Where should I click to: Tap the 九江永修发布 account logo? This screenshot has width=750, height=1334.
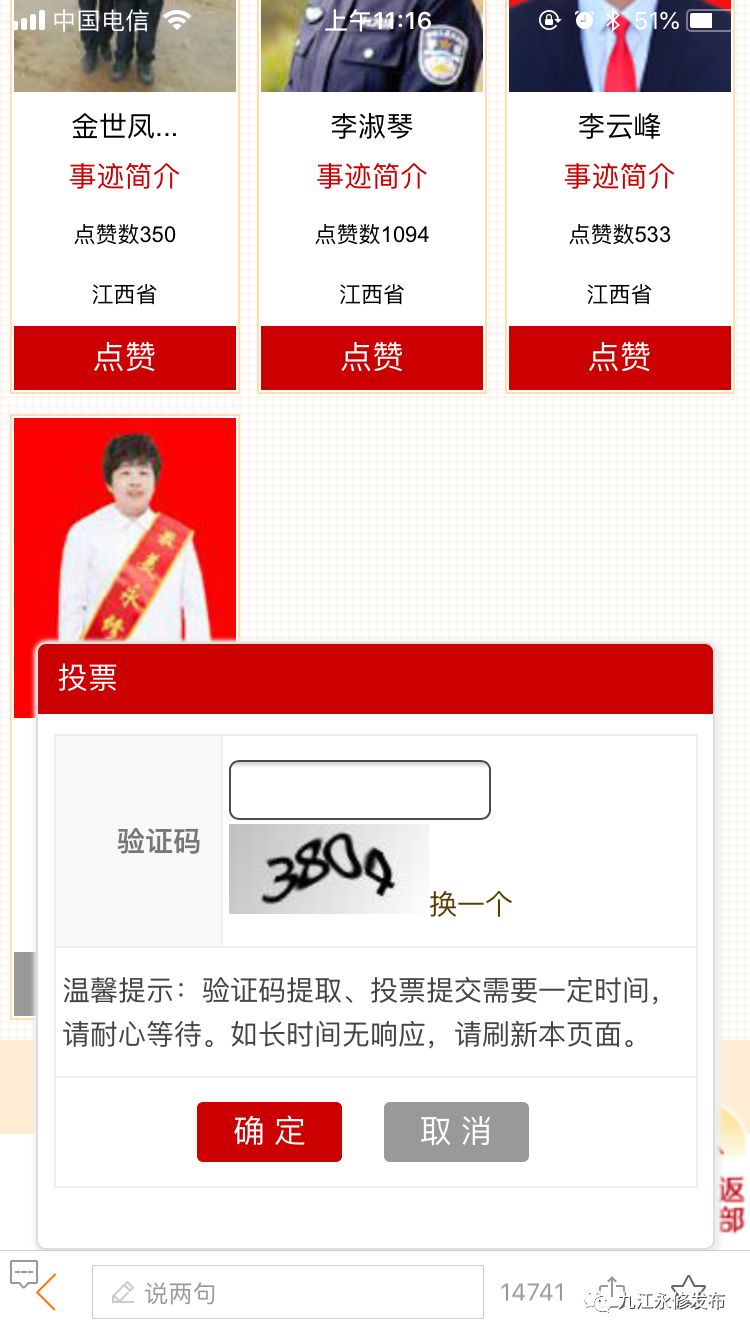603,1301
